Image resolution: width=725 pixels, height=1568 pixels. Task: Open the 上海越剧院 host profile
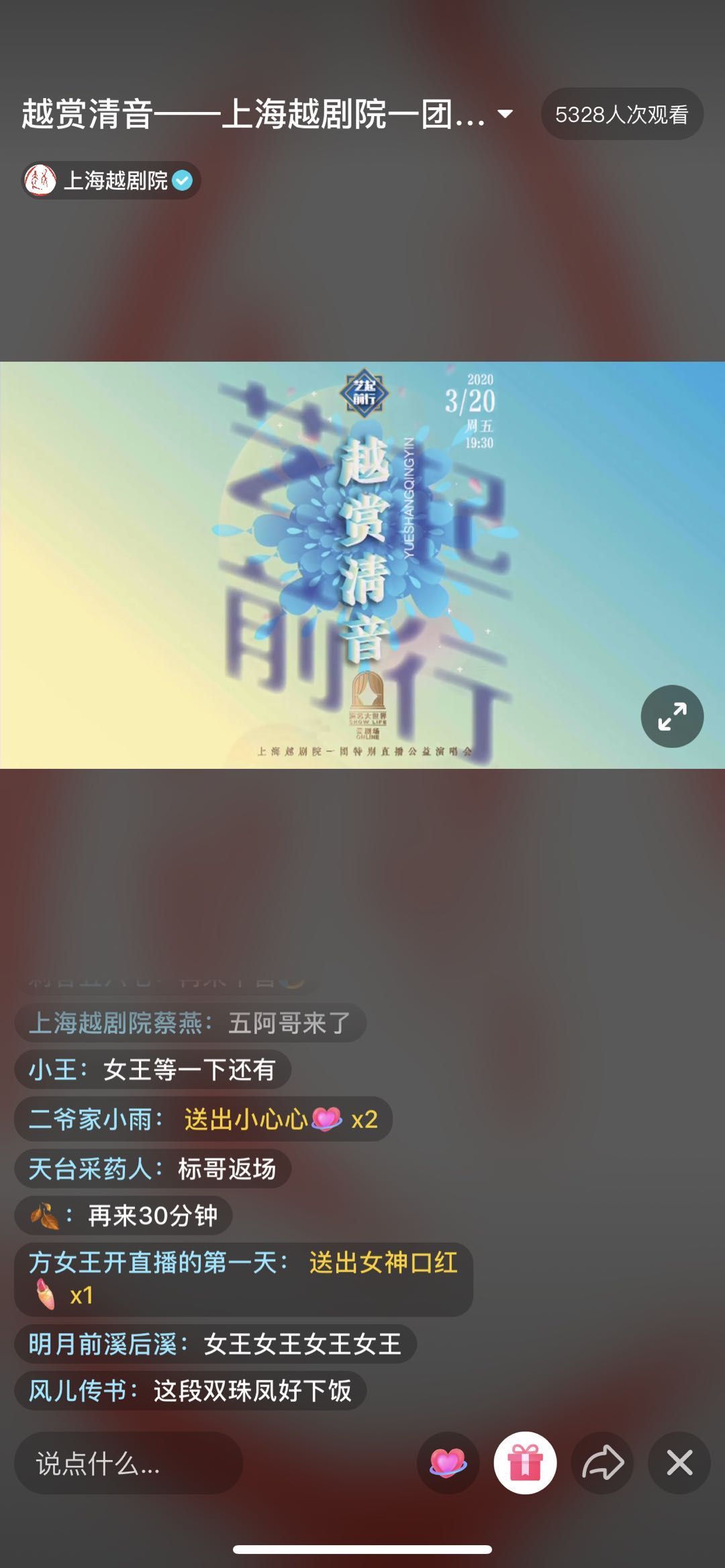(111, 180)
